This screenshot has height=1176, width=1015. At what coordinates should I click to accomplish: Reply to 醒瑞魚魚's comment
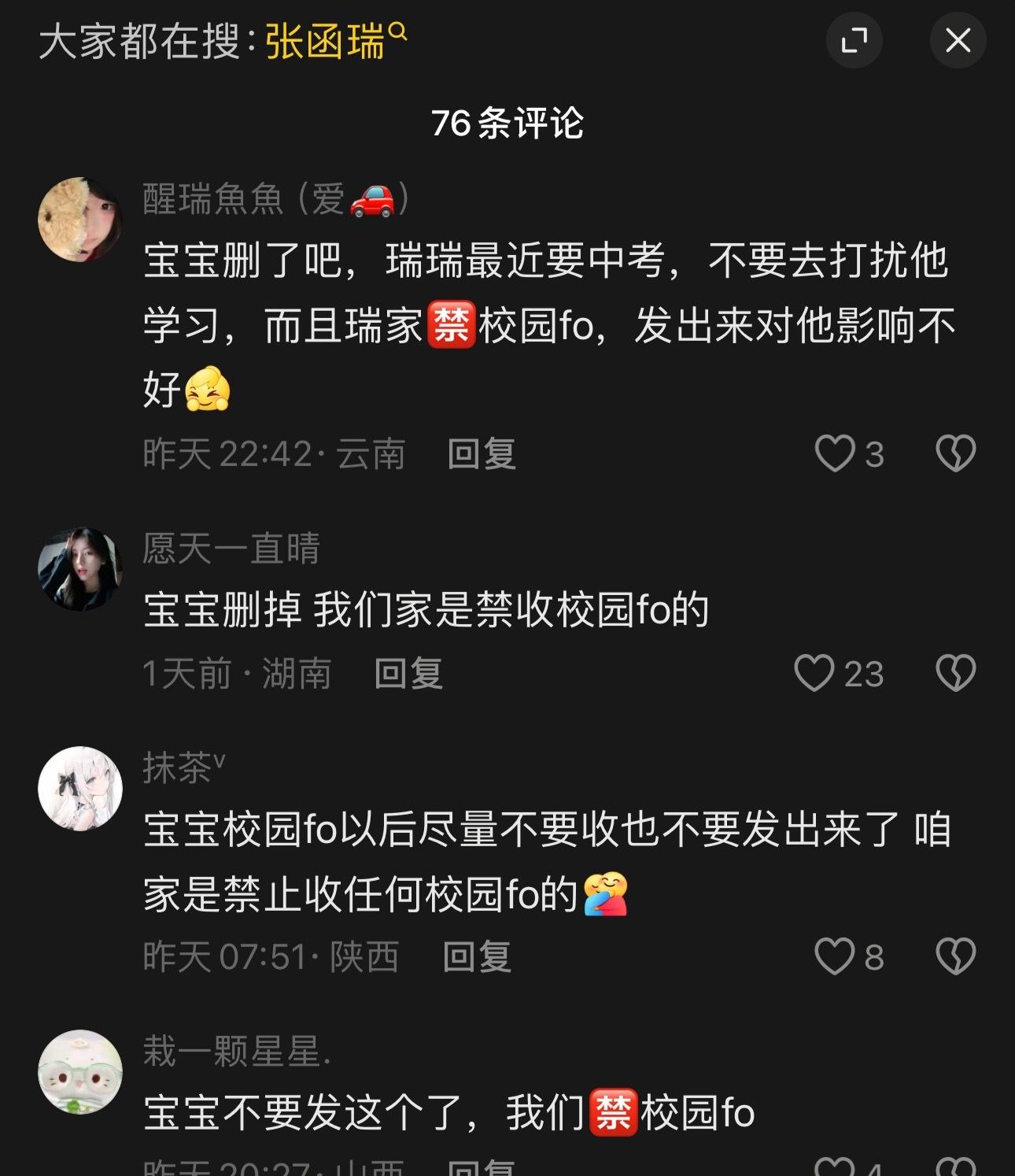point(481,454)
